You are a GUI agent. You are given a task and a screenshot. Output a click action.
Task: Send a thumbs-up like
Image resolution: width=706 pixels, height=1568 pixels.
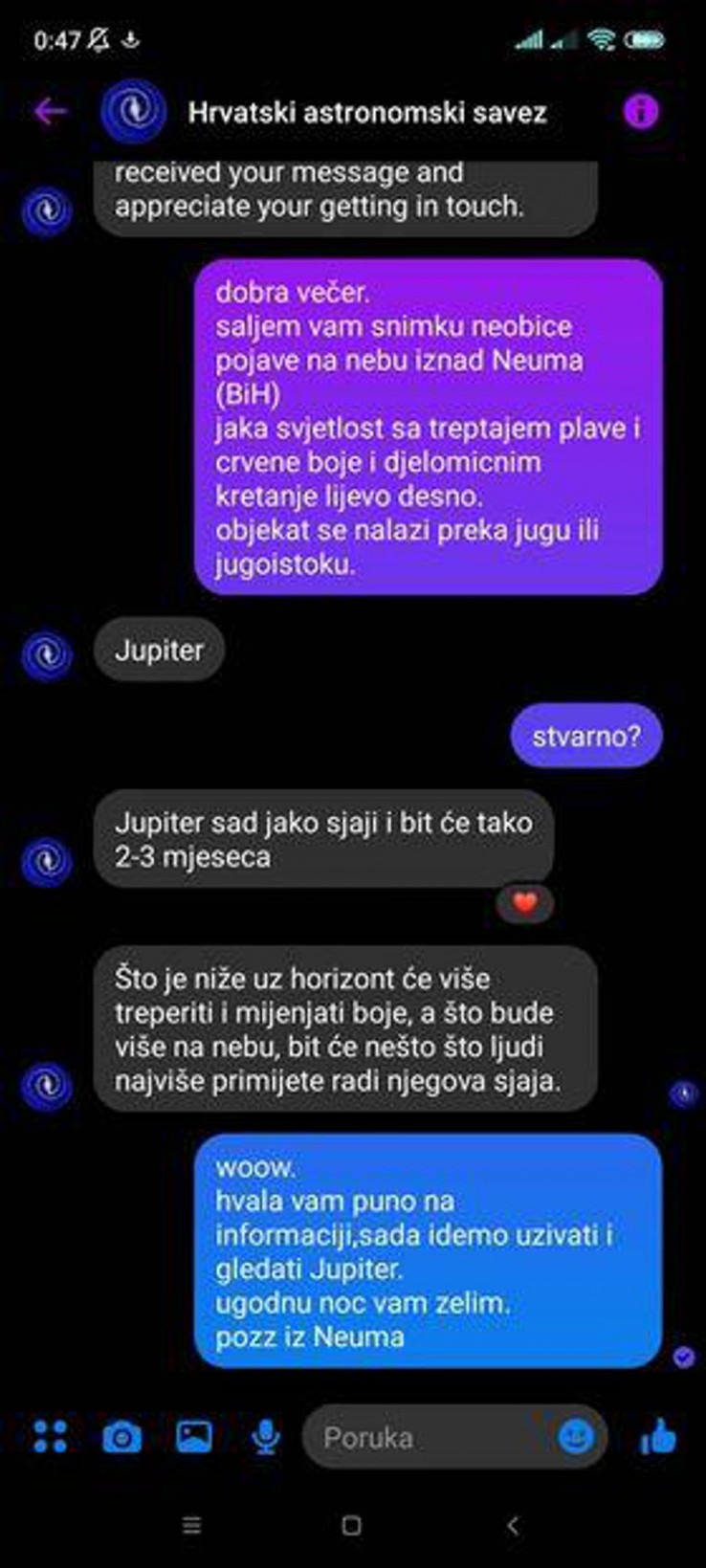(x=658, y=1436)
